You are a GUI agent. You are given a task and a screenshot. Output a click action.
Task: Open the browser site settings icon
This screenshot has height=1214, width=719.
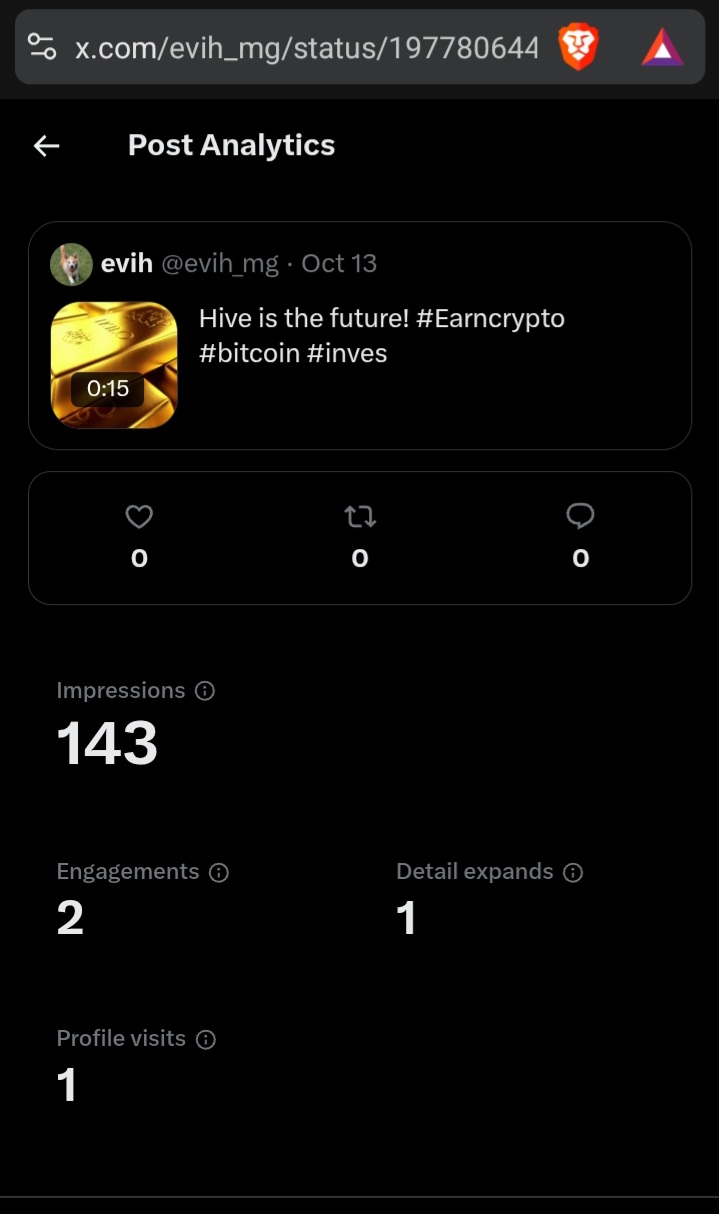[x=42, y=47]
